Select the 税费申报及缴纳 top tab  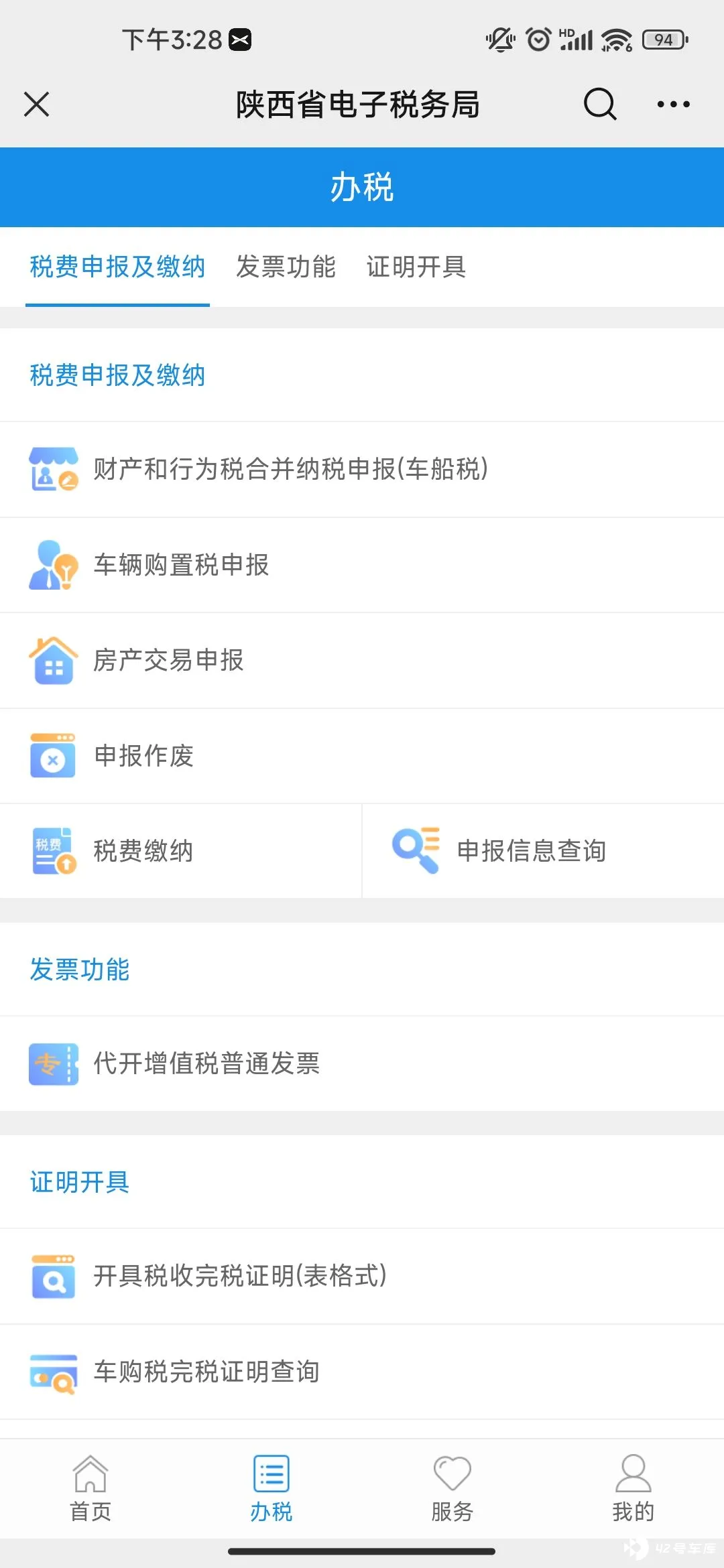coord(117,267)
